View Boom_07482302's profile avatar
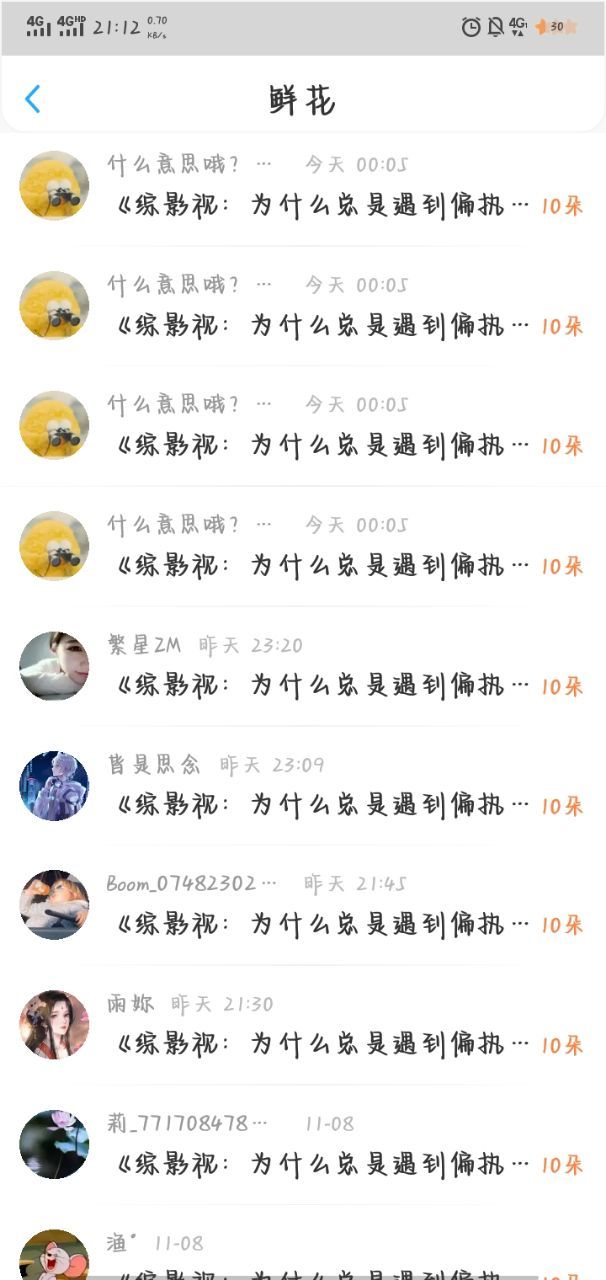 [54, 905]
